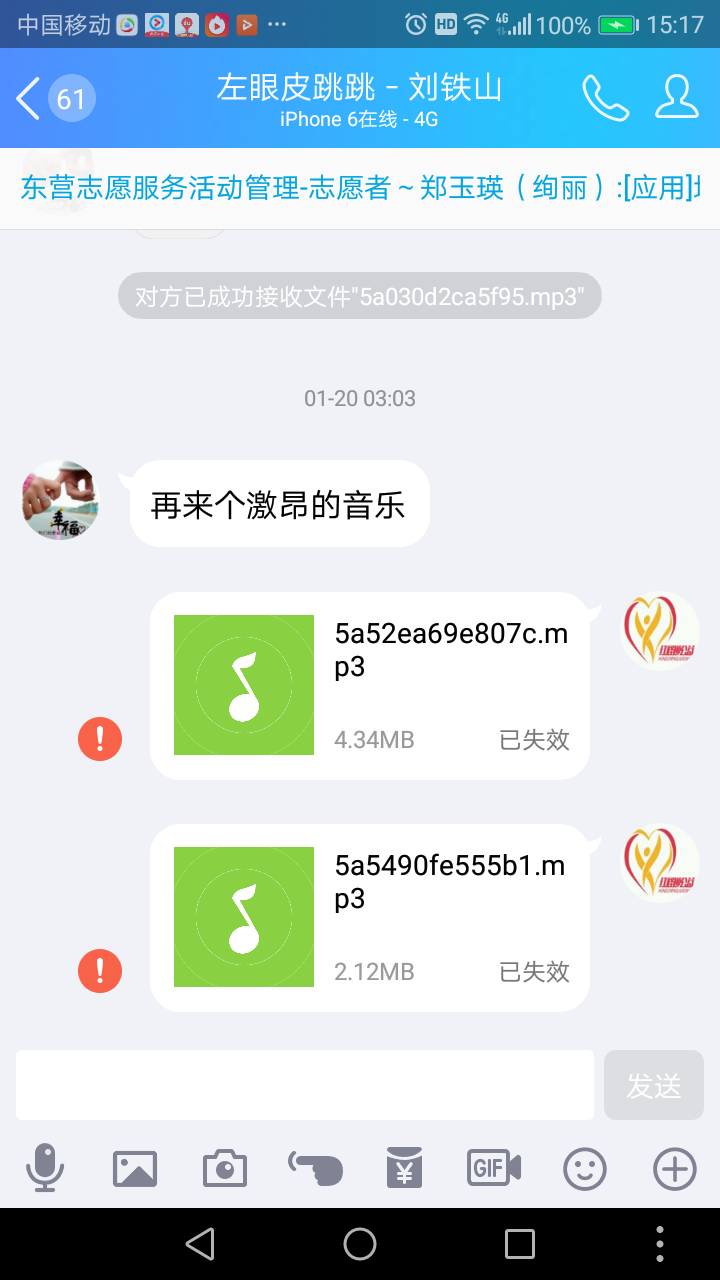Send a poke with the pointing-hand icon
The width and height of the screenshot is (720, 1280).
click(315, 1168)
